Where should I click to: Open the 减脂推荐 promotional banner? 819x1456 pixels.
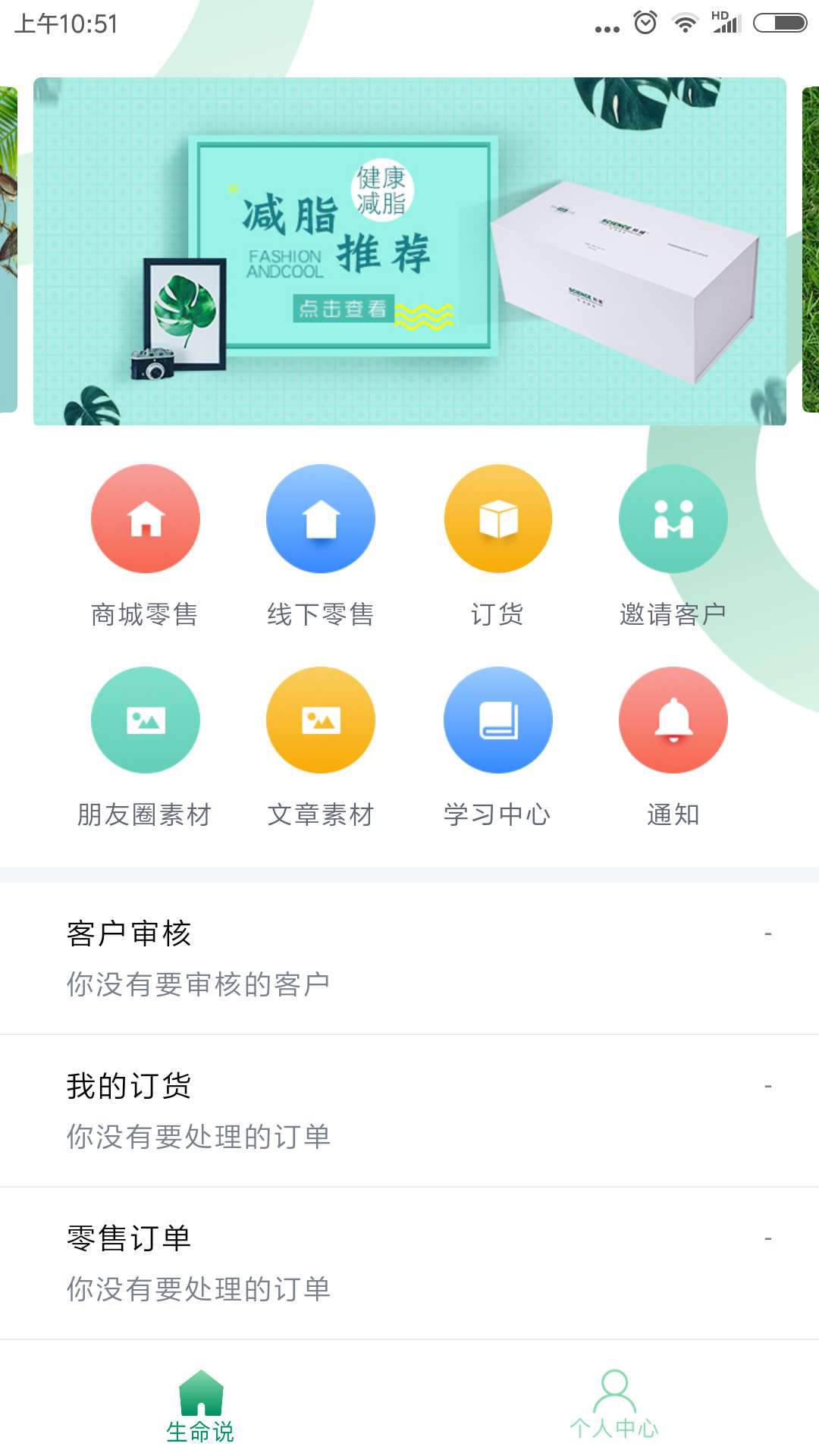pos(409,251)
